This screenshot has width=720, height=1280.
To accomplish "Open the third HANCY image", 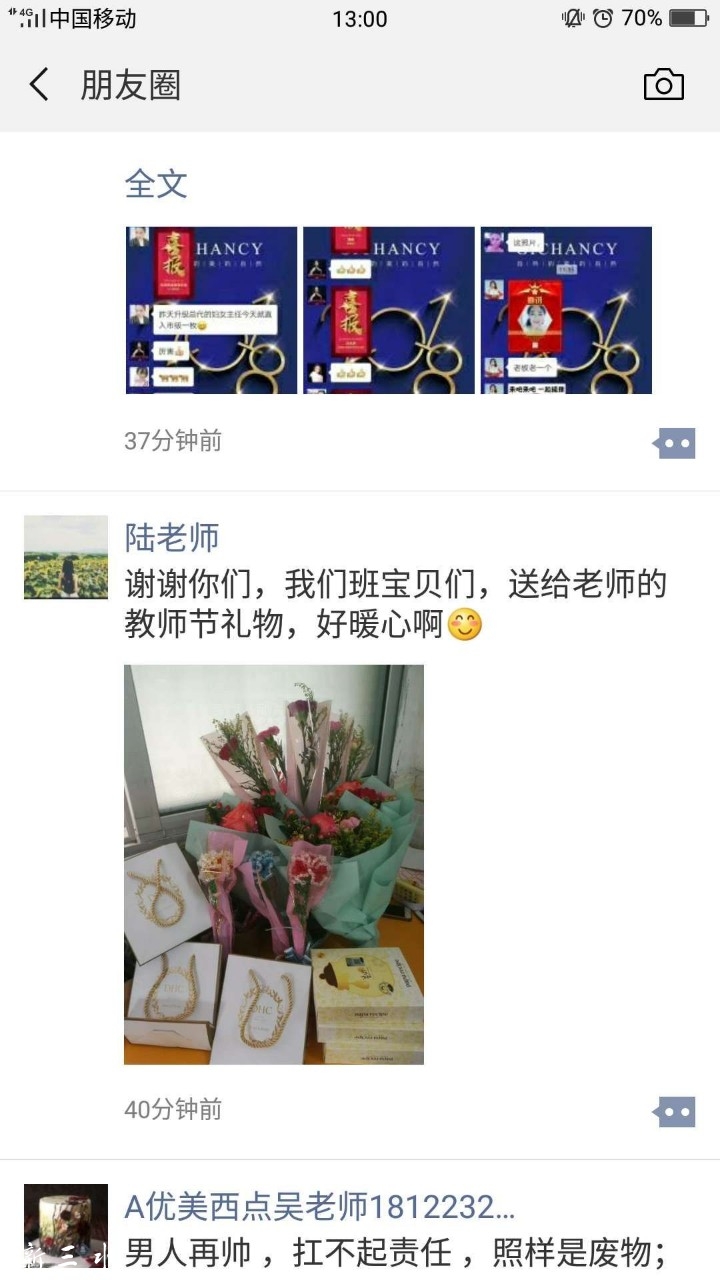I will [x=566, y=310].
